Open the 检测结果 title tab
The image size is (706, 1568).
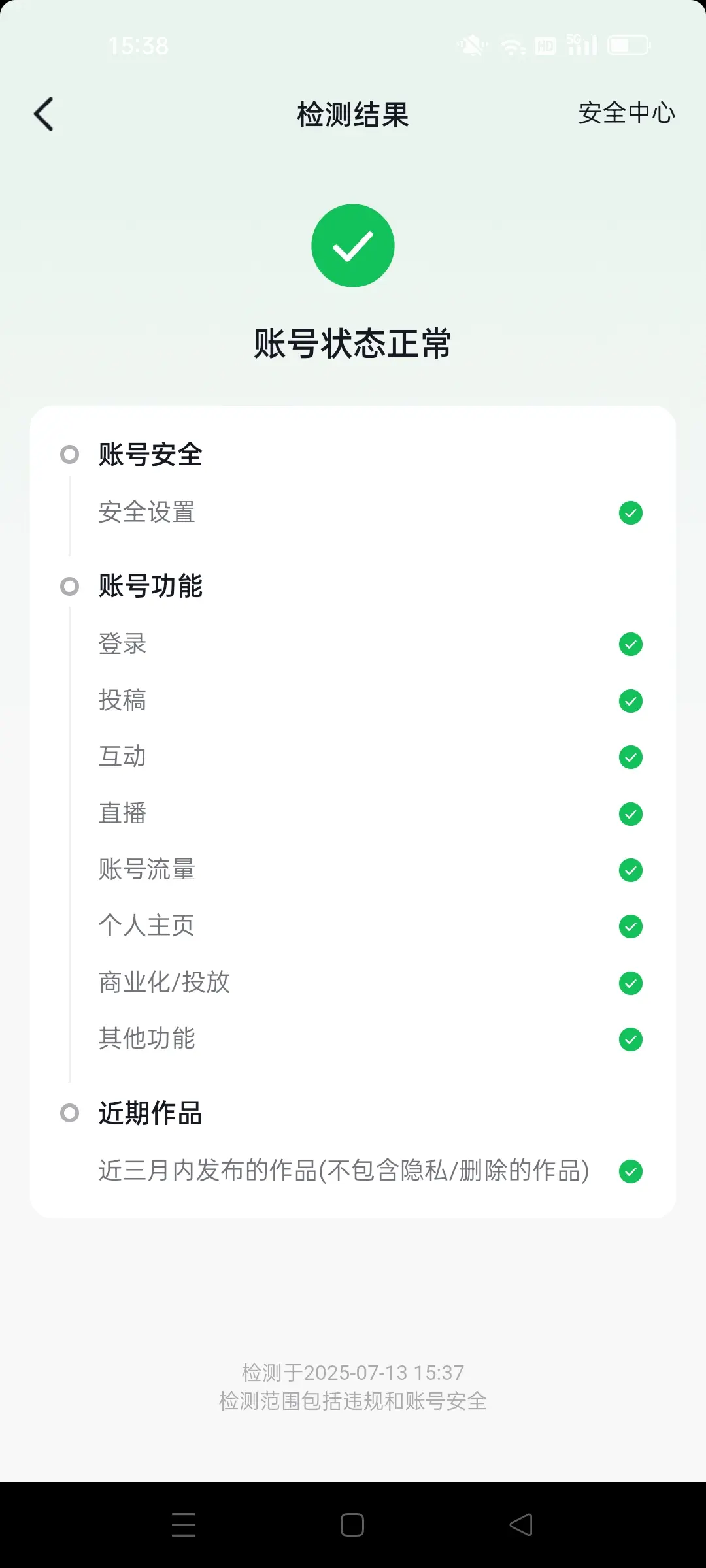[352, 114]
